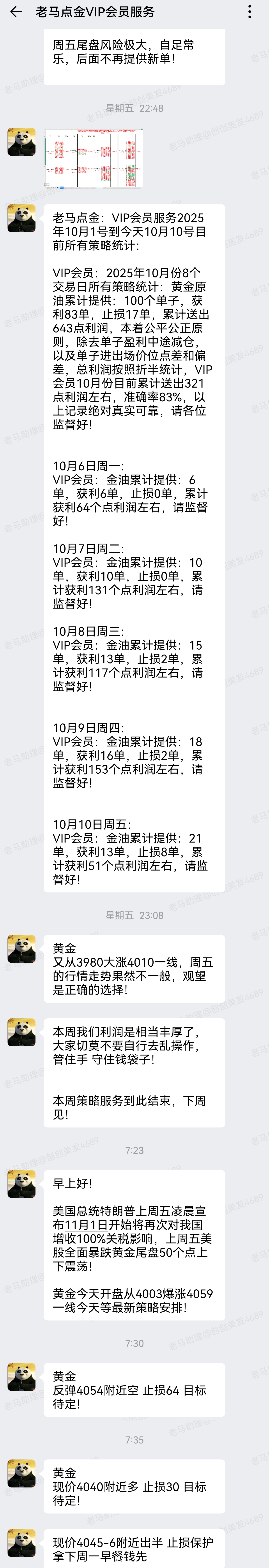
Task: Open the three-dot overflow menu
Action: pyautogui.click(x=250, y=12)
